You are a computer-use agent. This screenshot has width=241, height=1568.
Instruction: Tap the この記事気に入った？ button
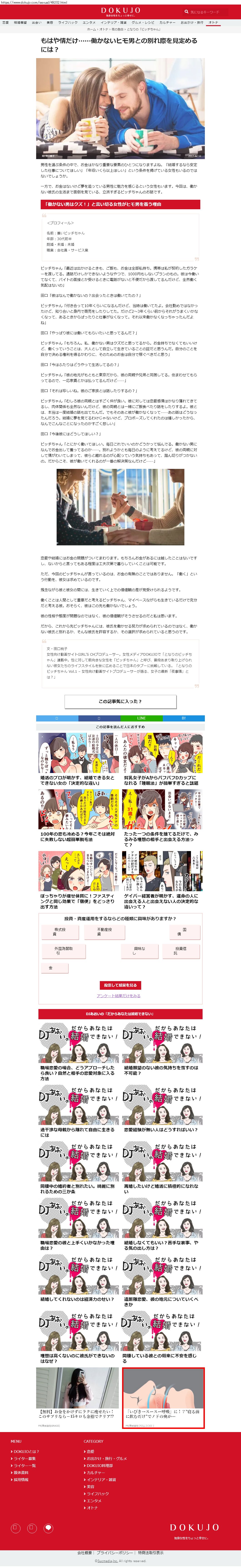click(120, 701)
